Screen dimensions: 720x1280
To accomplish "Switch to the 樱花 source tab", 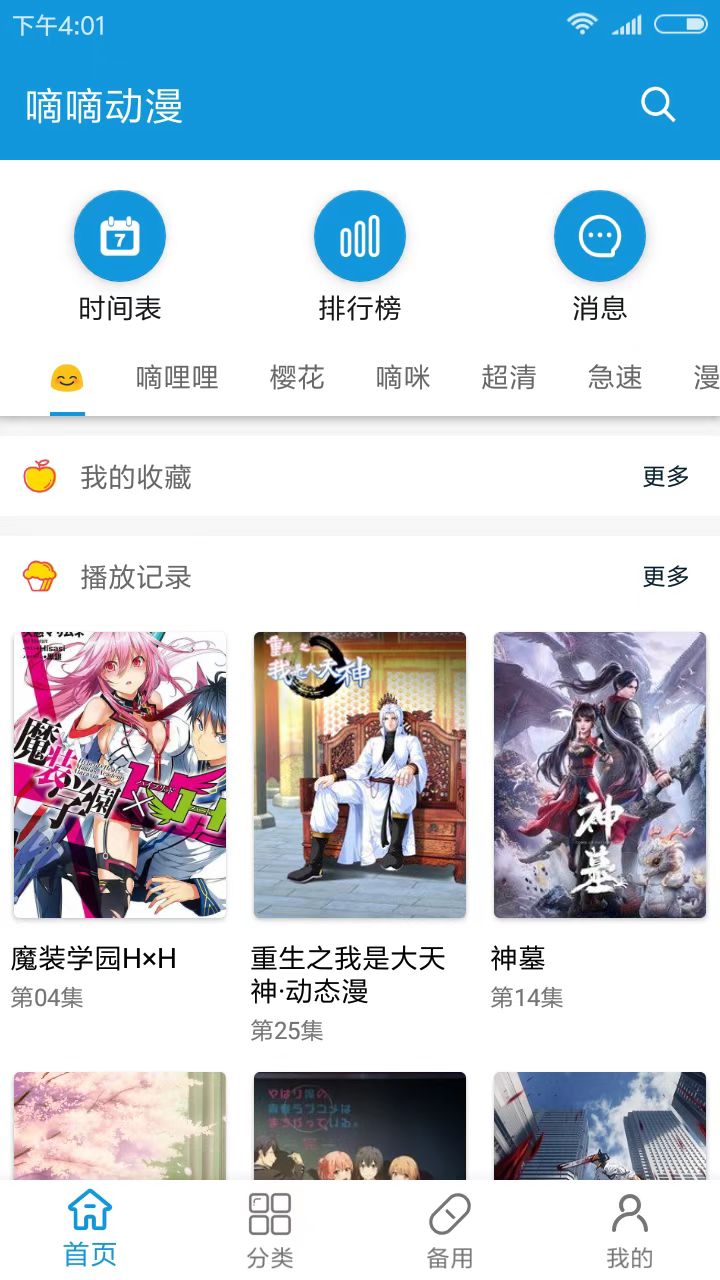I will click(294, 378).
